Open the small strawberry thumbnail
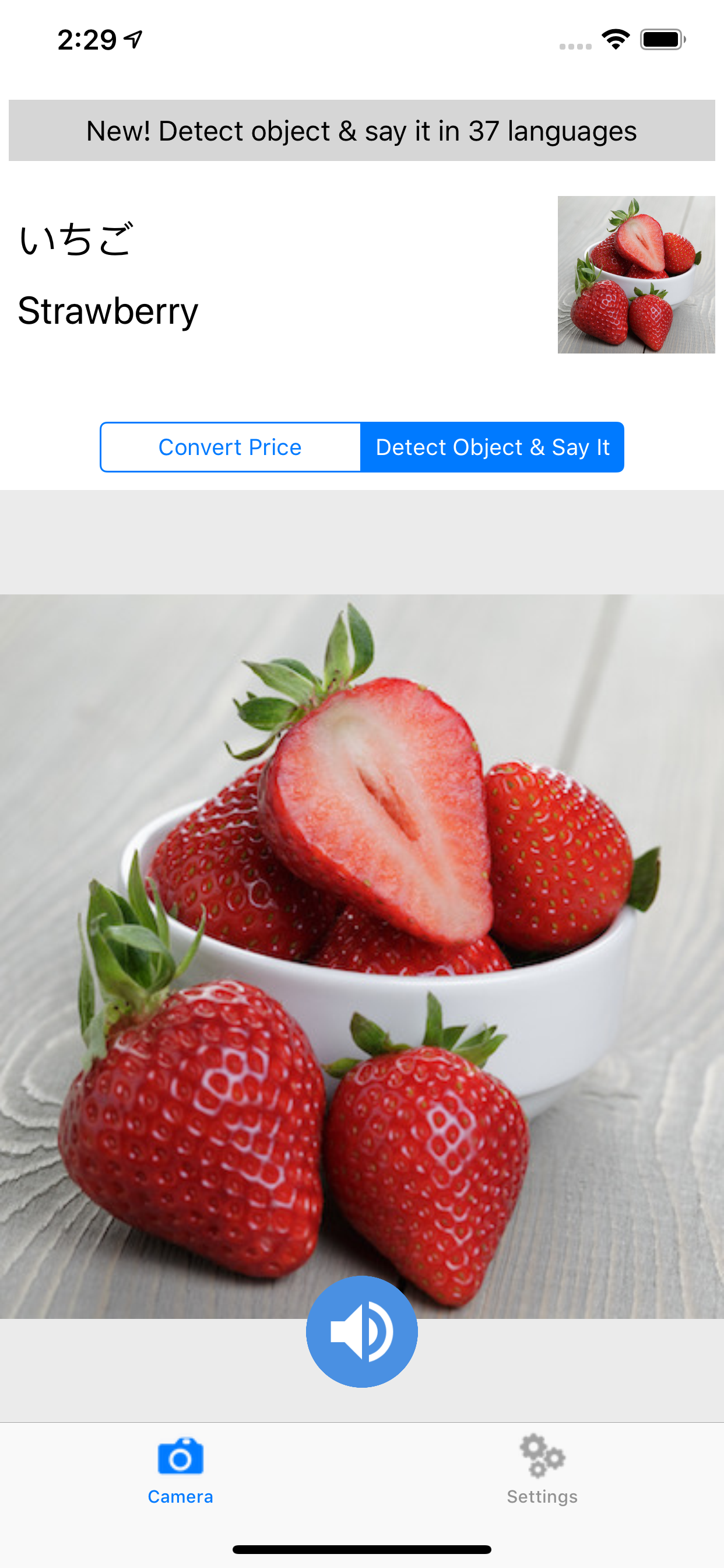Screen dimensions: 724x1568 pyautogui.click(x=636, y=275)
